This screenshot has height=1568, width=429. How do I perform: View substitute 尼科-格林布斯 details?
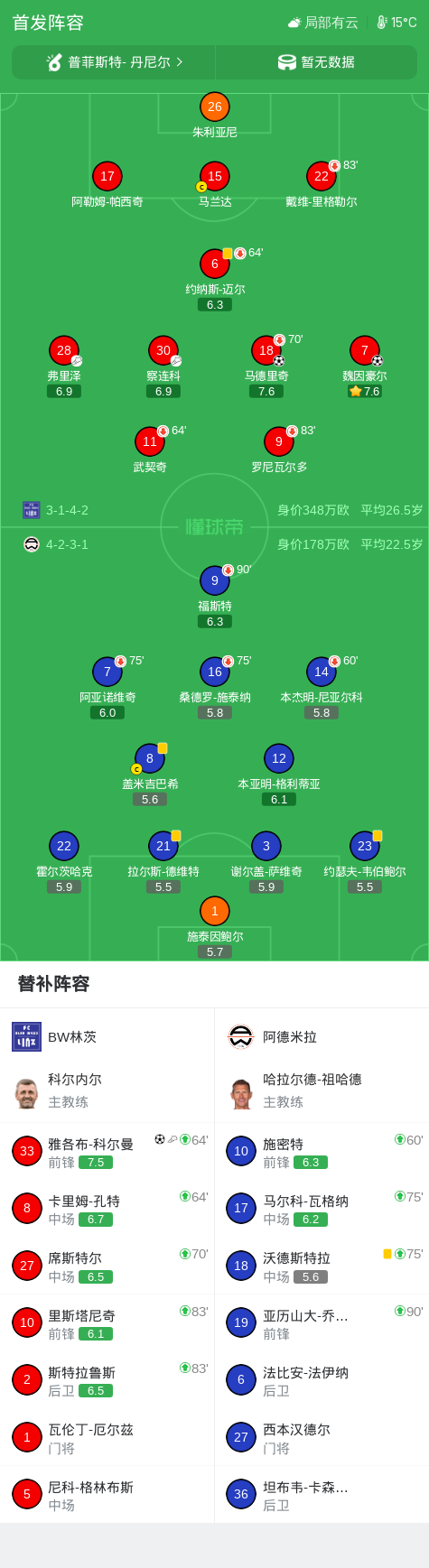(107, 1494)
